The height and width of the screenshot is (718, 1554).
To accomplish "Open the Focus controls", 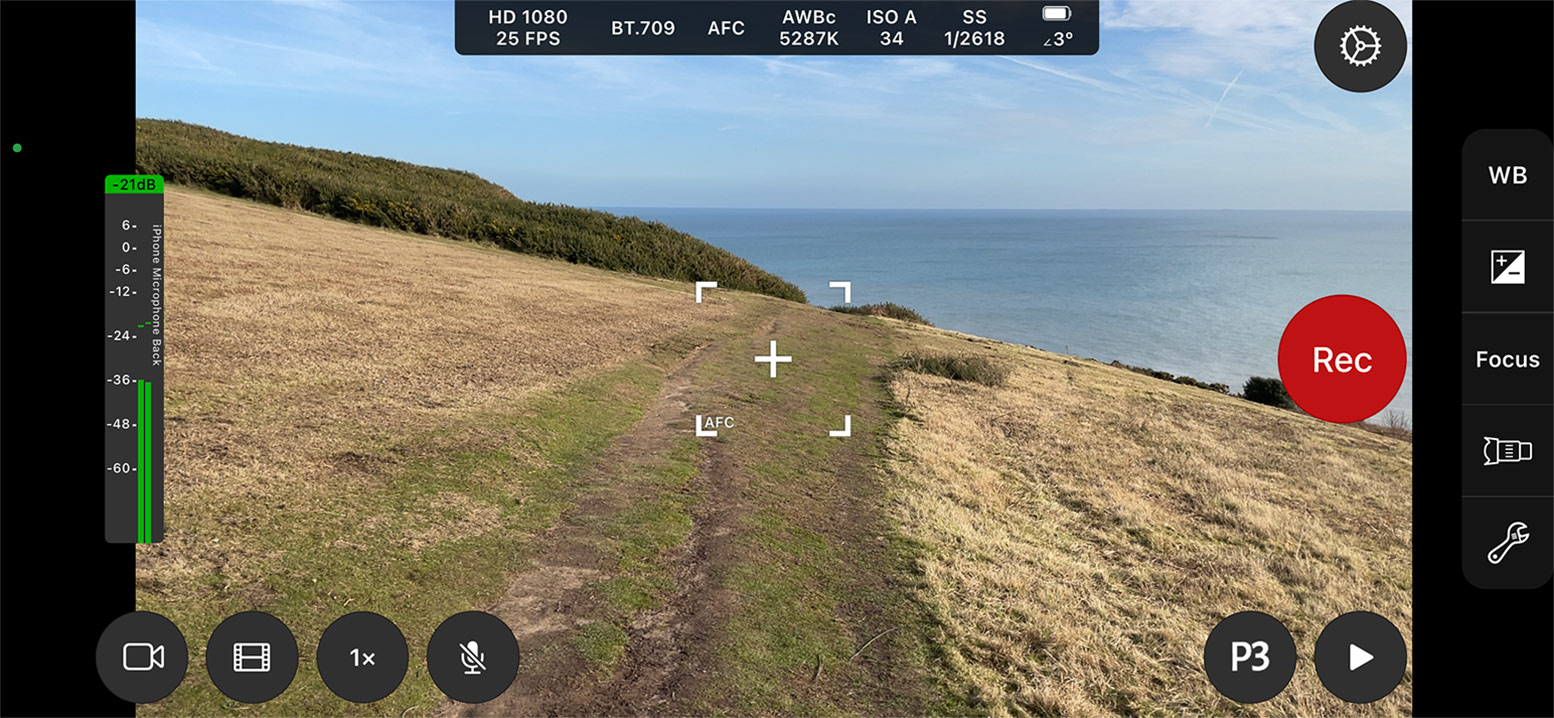I will 1507,359.
